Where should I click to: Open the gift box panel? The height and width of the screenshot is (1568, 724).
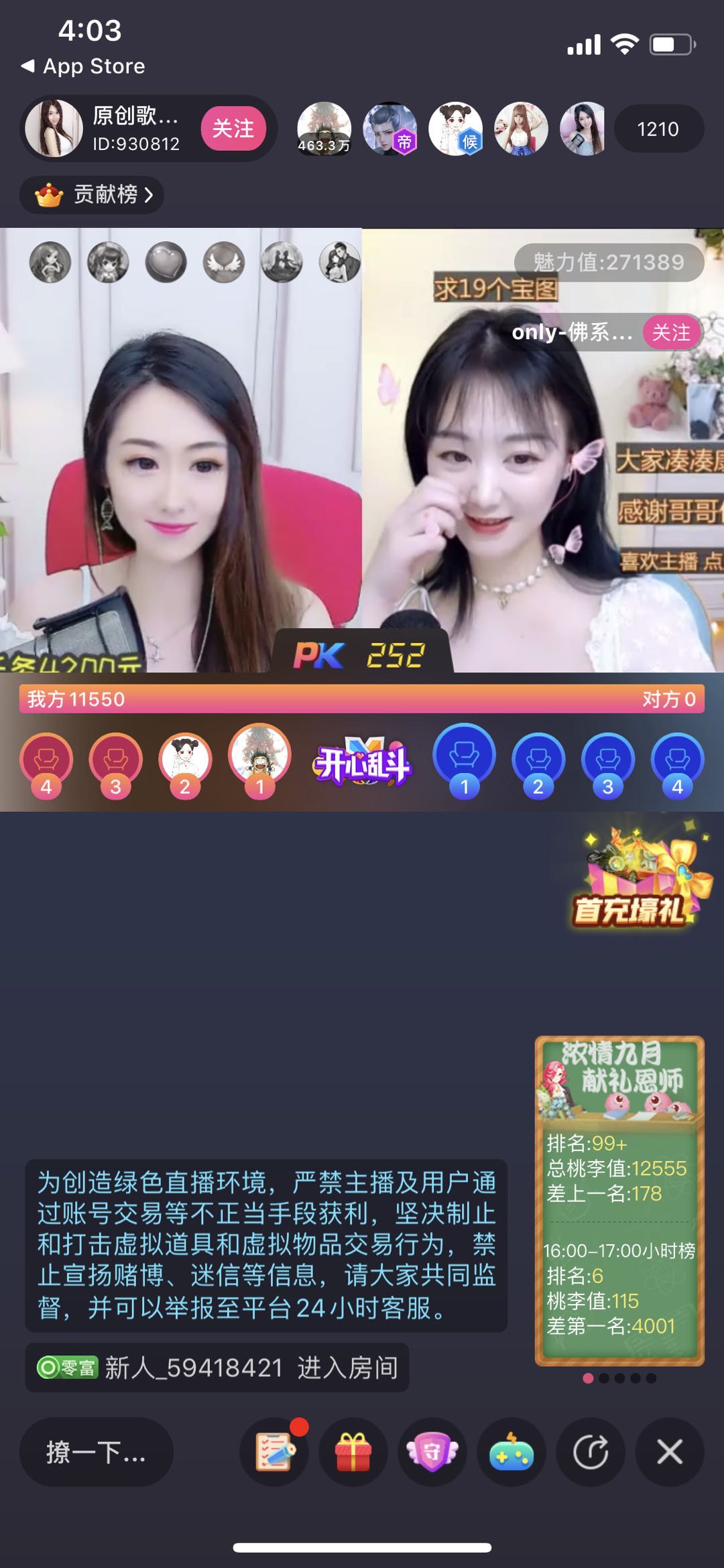pyautogui.click(x=353, y=1453)
